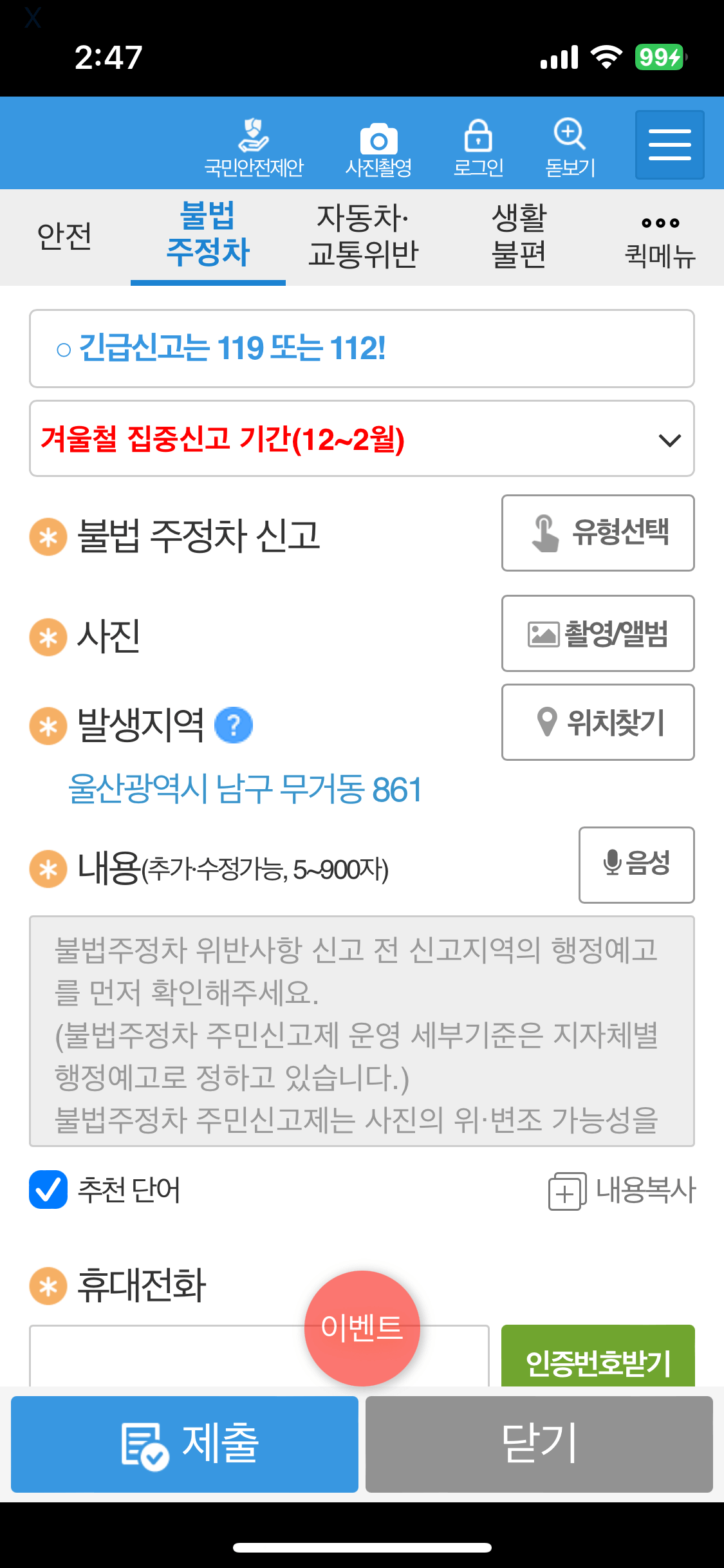Open 촬영/앨범 to attach a photo

[x=597, y=633]
